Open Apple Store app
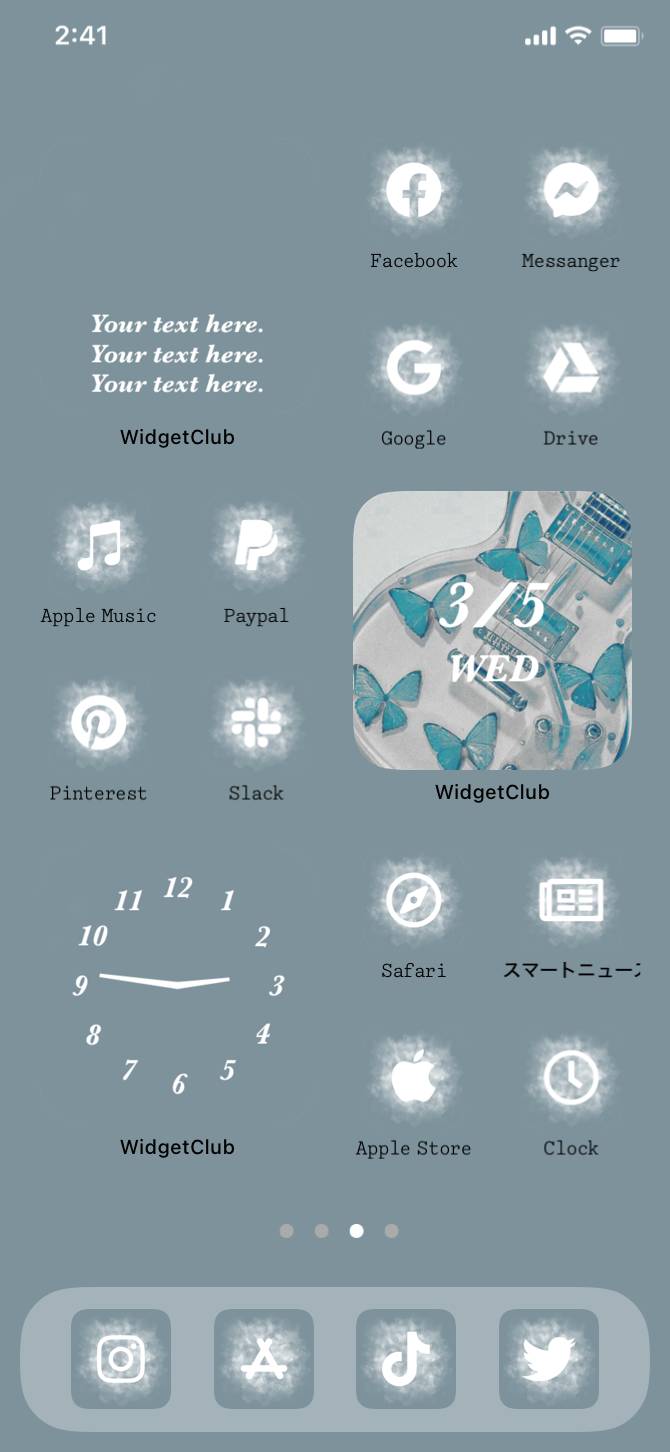The width and height of the screenshot is (670, 1452). coord(413,1078)
